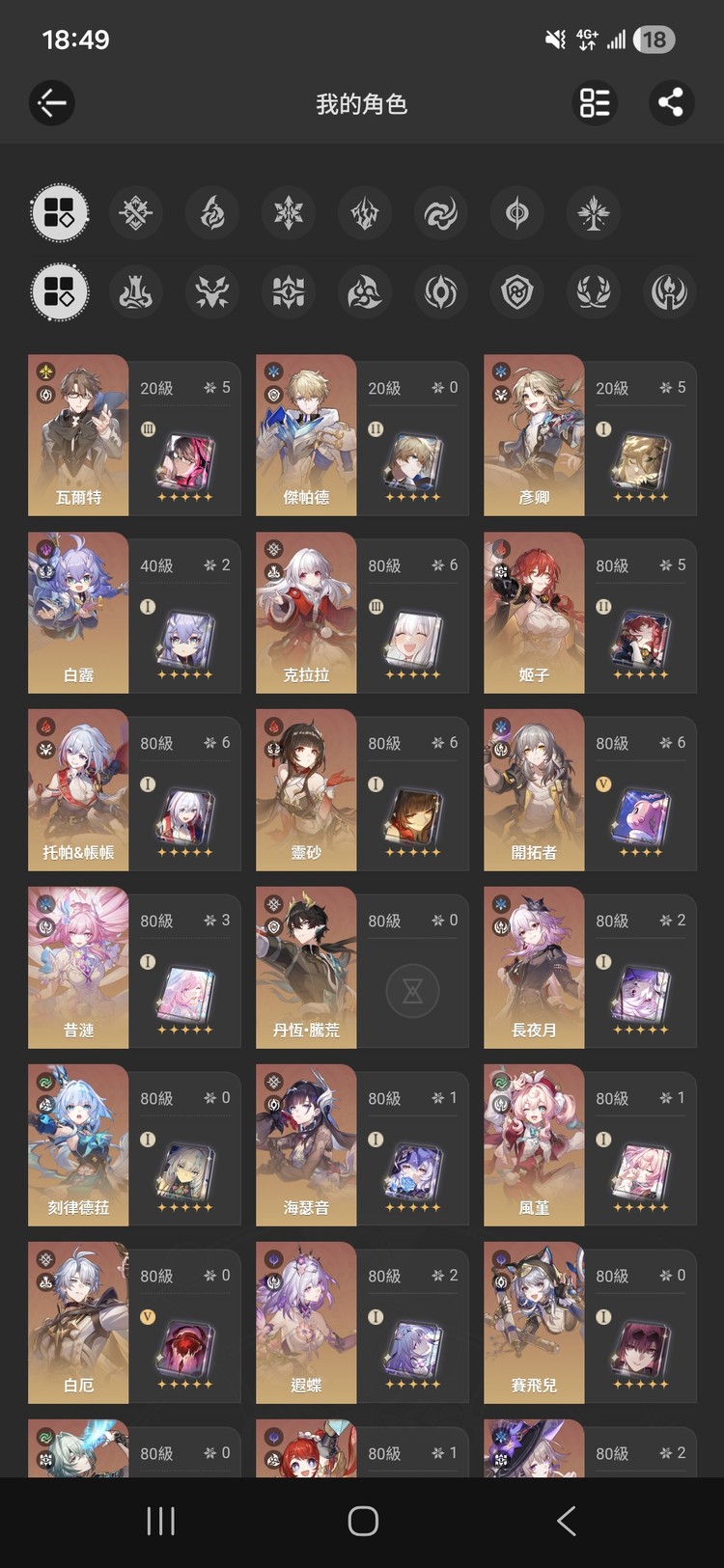724x1568 pixels.
Task: Go to the system home screen
Action: [x=362, y=1522]
